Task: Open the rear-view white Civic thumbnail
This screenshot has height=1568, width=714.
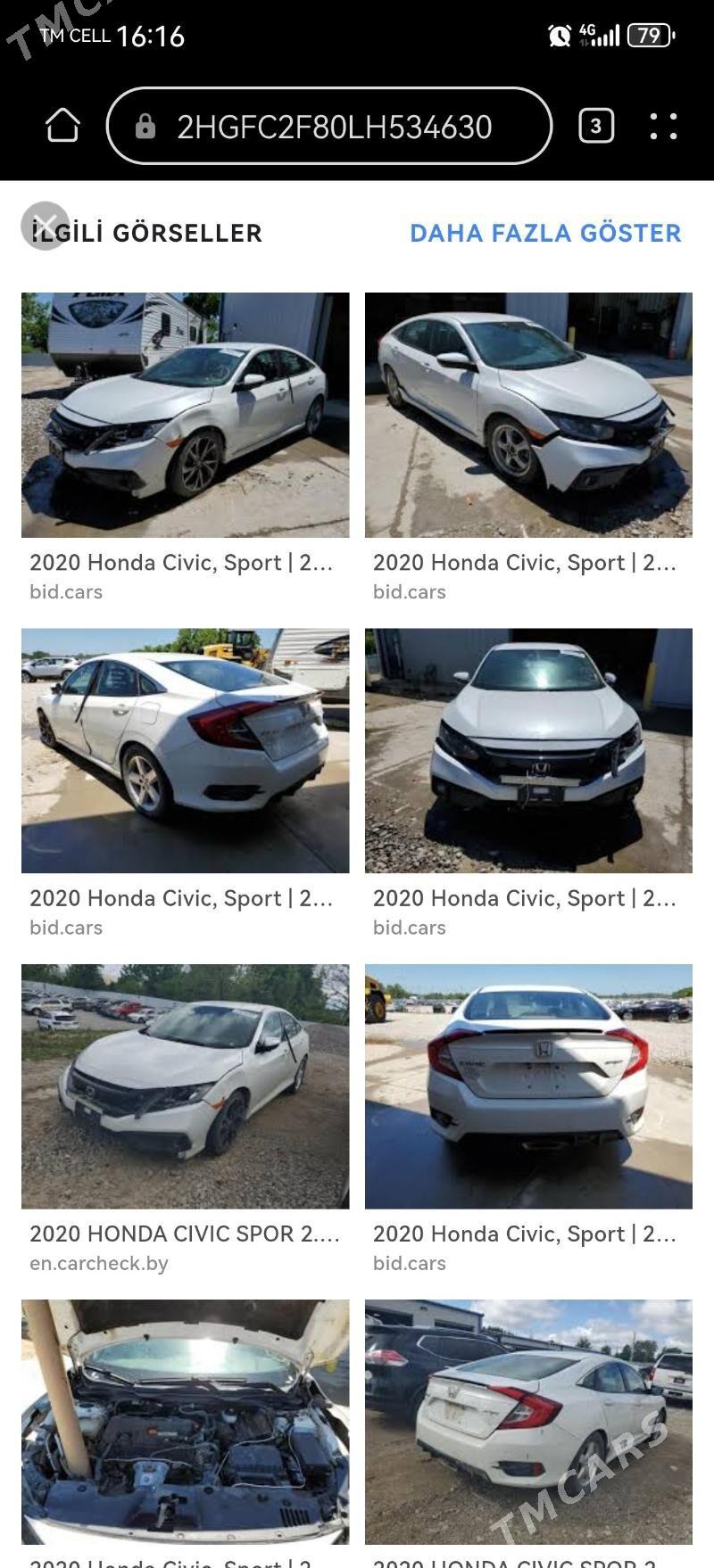Action: click(x=185, y=748)
